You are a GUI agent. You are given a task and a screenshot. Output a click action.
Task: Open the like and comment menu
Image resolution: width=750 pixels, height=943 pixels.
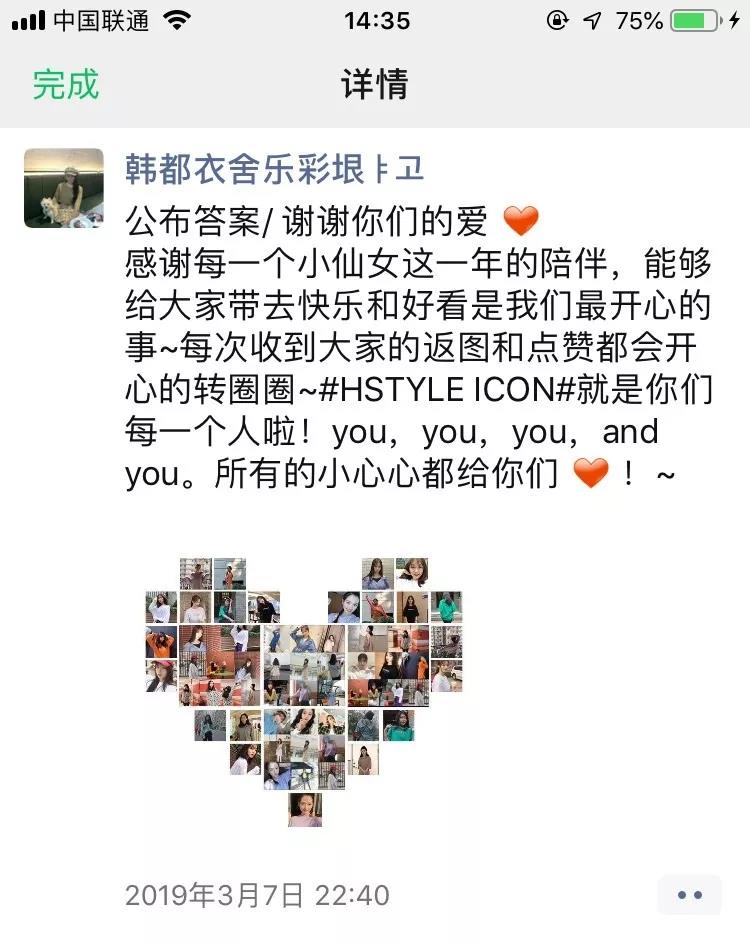click(689, 895)
